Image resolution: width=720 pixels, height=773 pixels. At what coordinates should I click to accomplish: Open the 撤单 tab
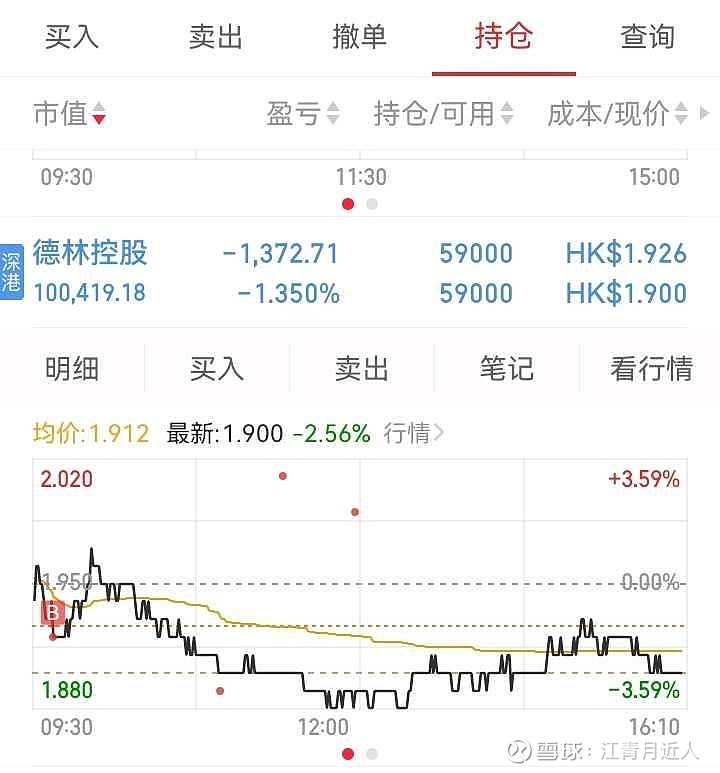(360, 38)
